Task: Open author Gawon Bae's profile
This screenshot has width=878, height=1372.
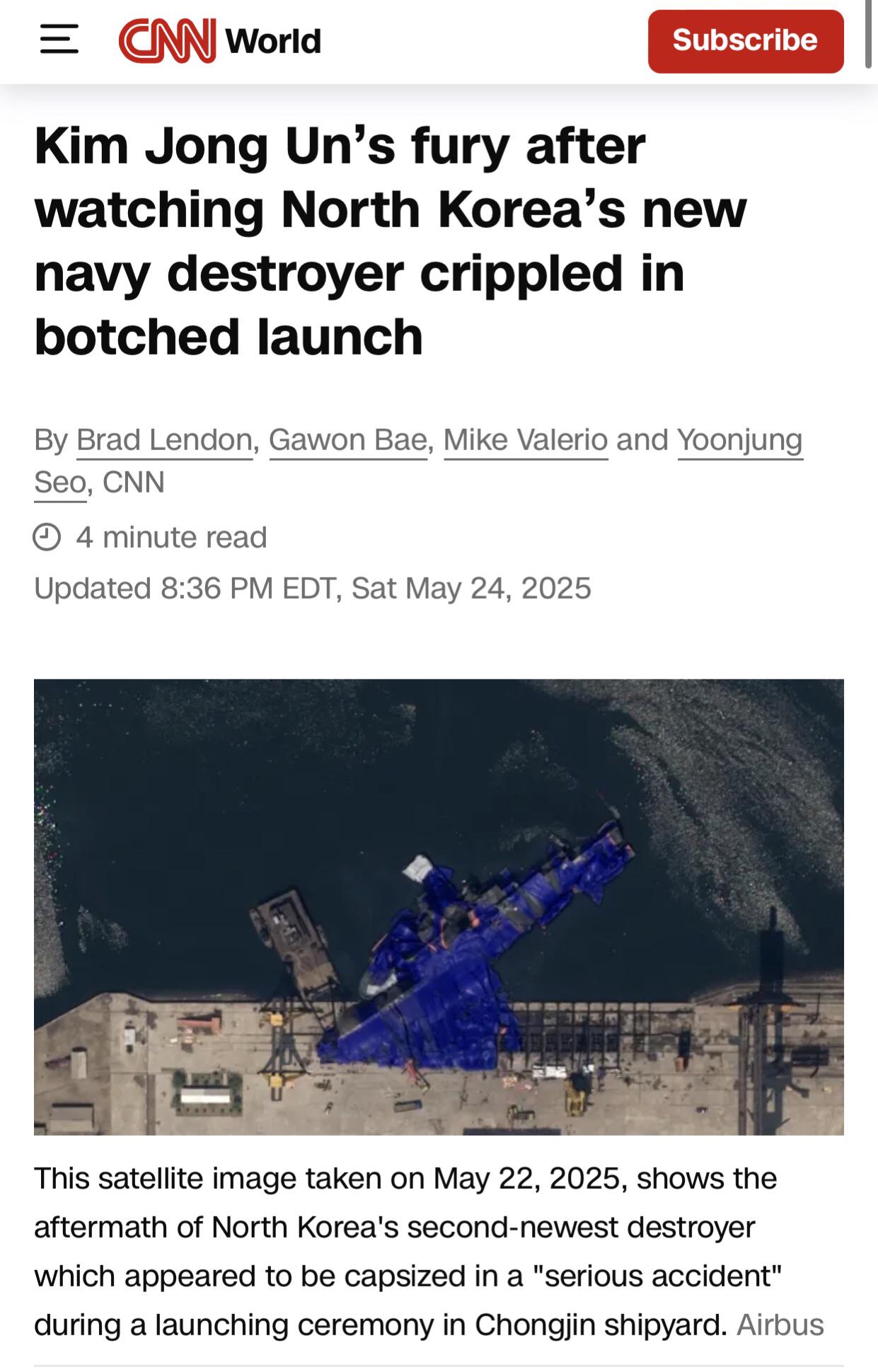Action: point(347,440)
